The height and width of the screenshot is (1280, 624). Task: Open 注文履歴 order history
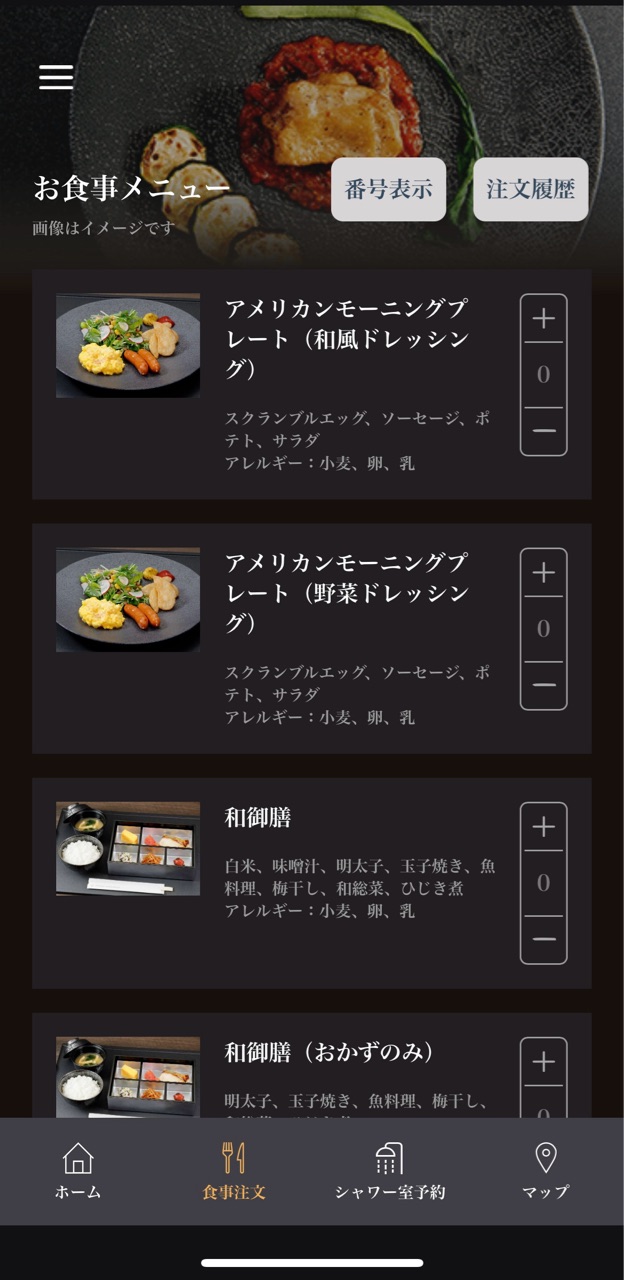point(530,189)
